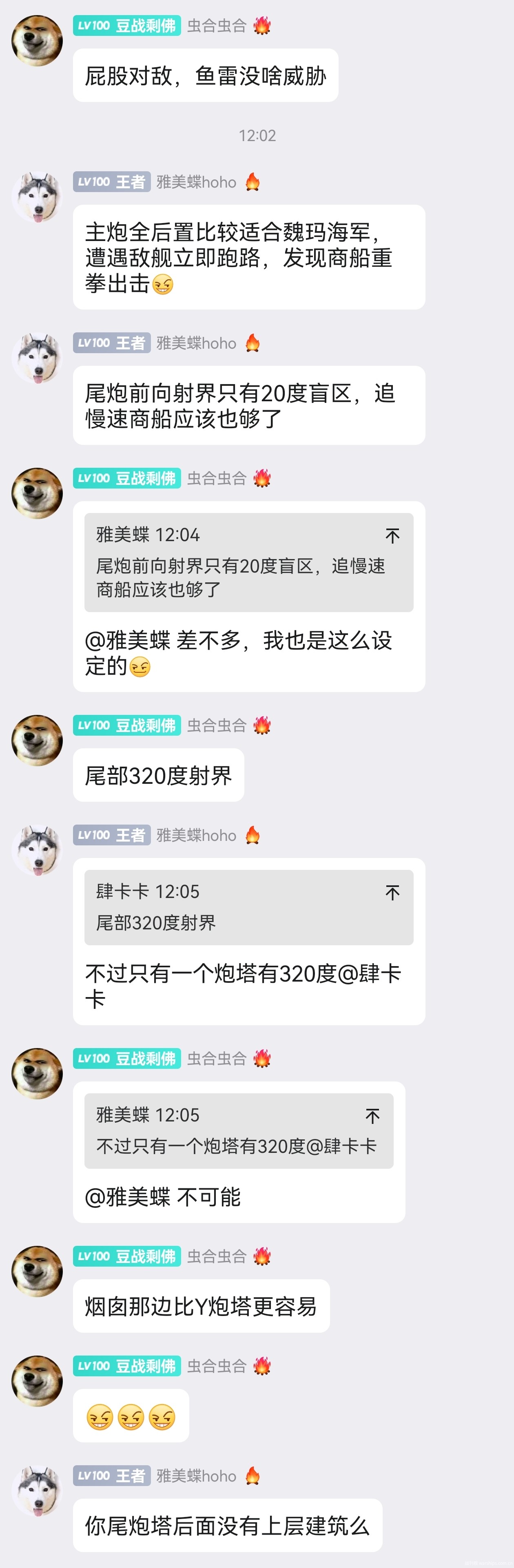The height and width of the screenshot is (1568, 514).
Task: Jump to original via 雅美蝶 12:04 quote arrow
Action: pyautogui.click(x=392, y=536)
